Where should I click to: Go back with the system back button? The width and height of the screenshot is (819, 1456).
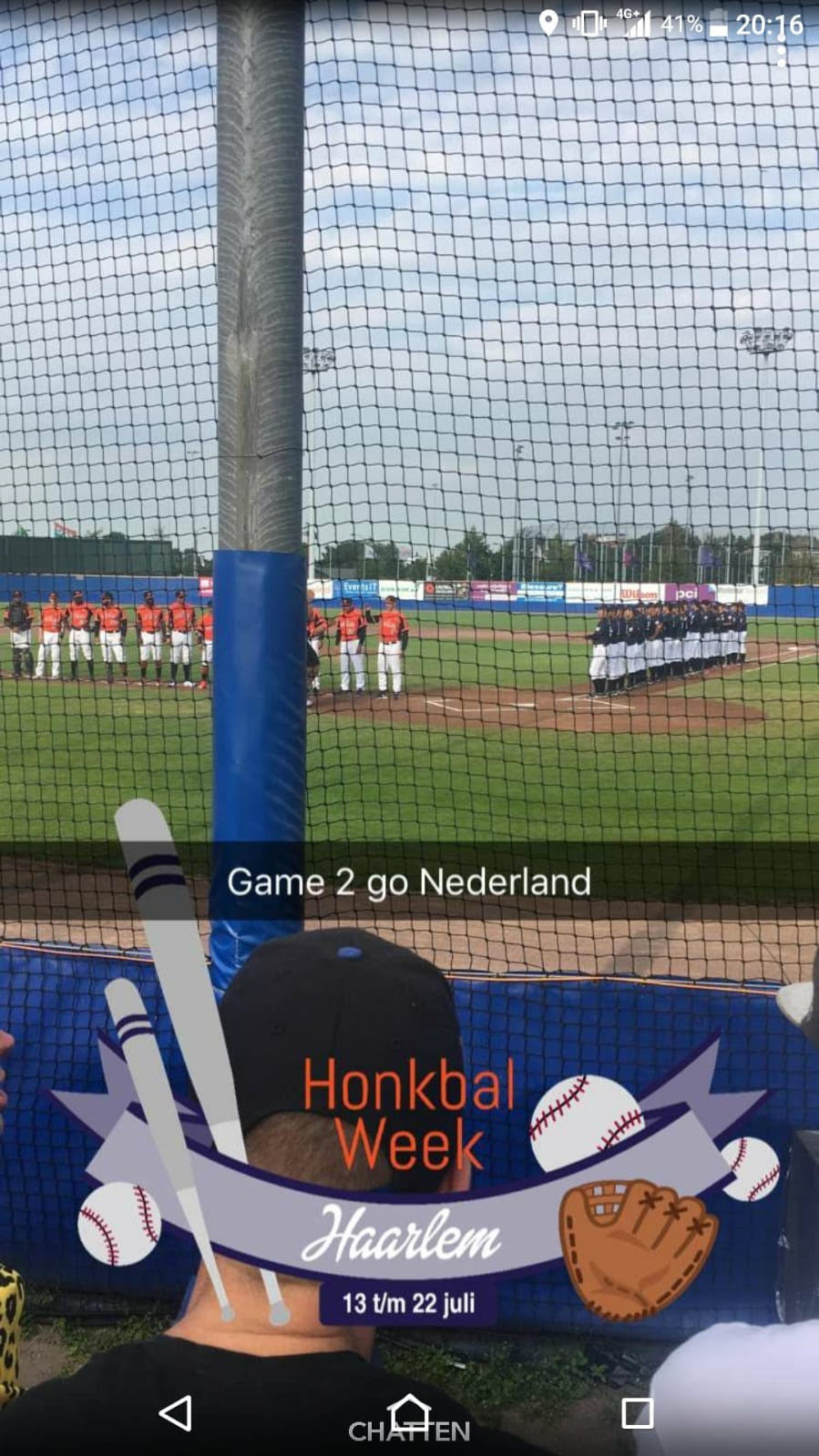(175, 1413)
